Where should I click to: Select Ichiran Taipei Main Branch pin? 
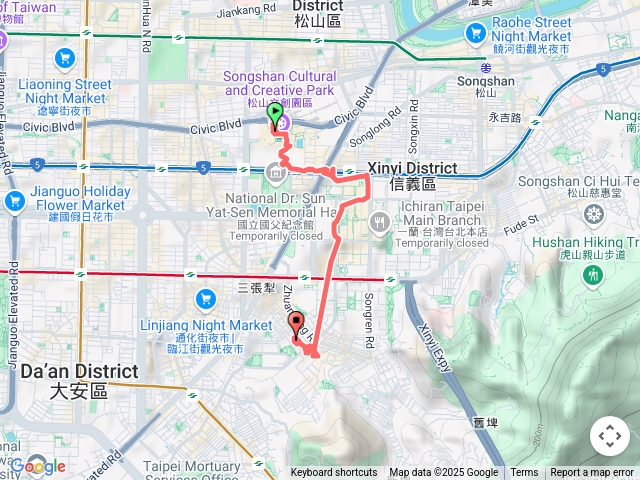(378, 222)
